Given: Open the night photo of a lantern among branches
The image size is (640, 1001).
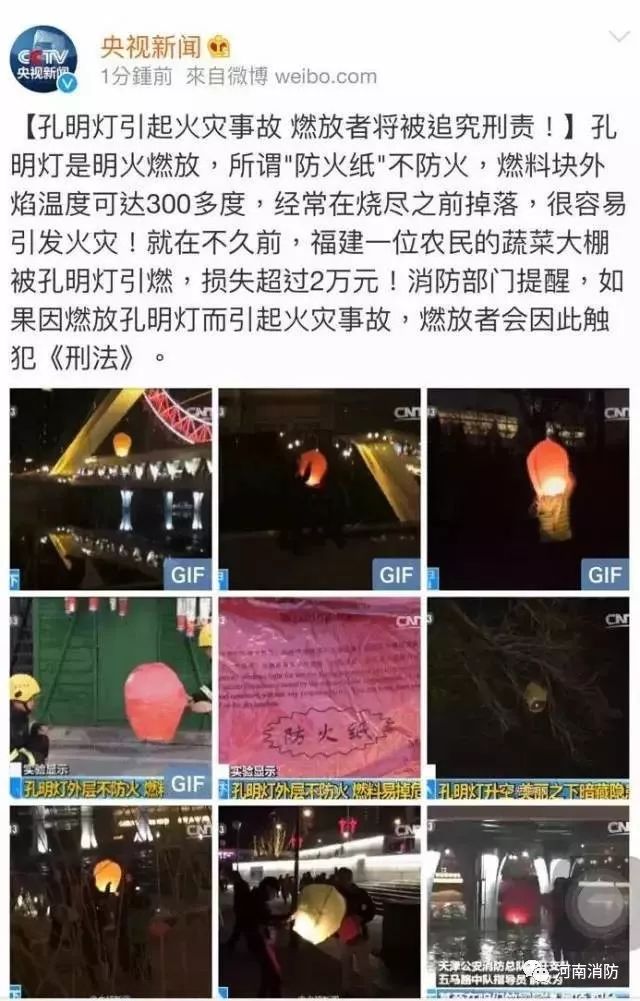Looking at the screenshot, I should point(111,900).
